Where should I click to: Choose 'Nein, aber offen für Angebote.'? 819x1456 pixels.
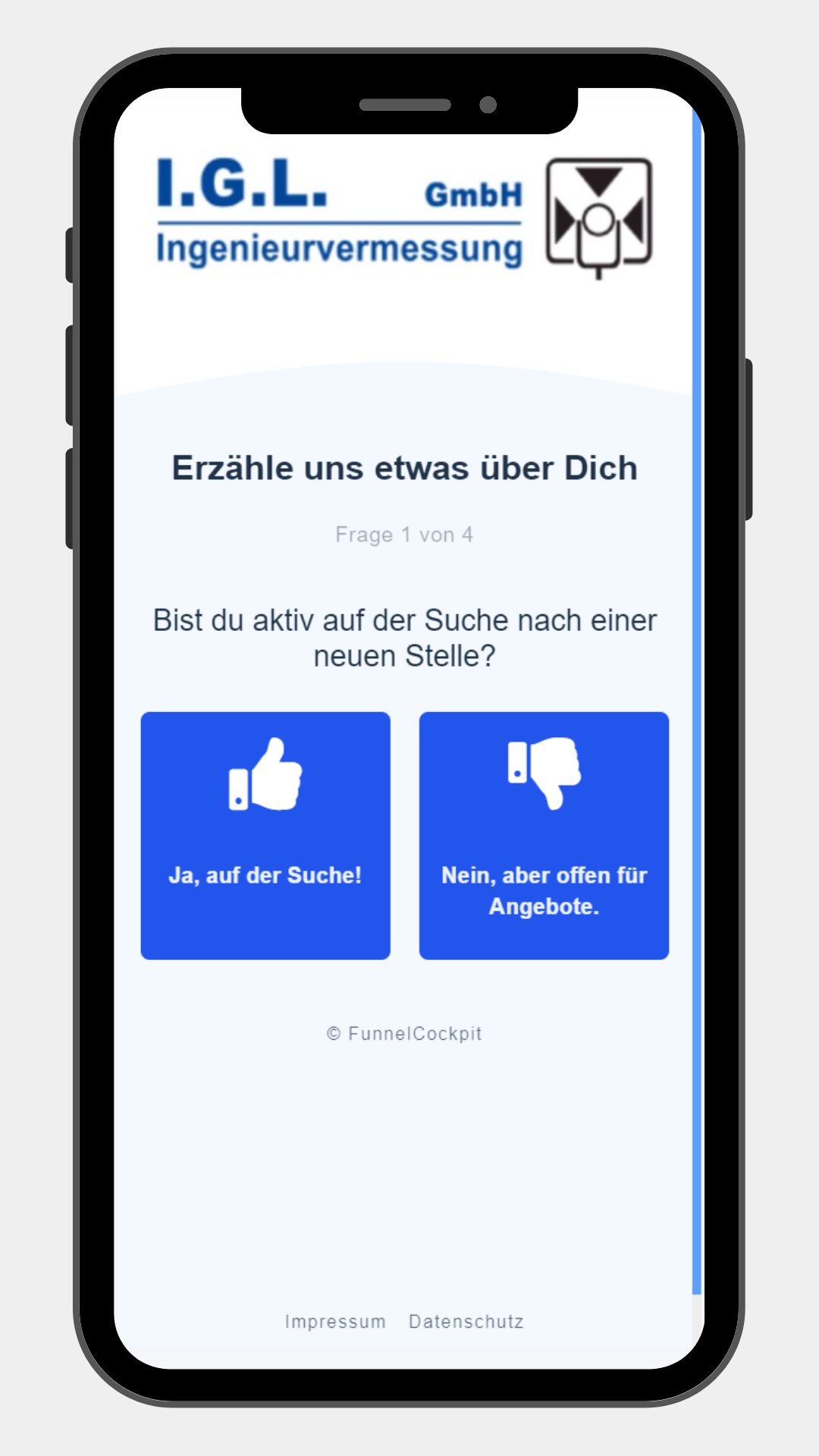click(544, 836)
